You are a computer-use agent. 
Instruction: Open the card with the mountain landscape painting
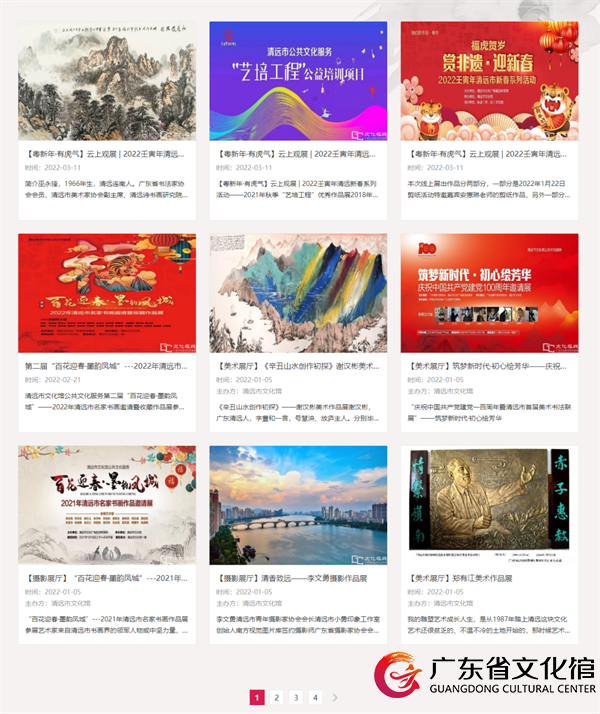pos(106,81)
